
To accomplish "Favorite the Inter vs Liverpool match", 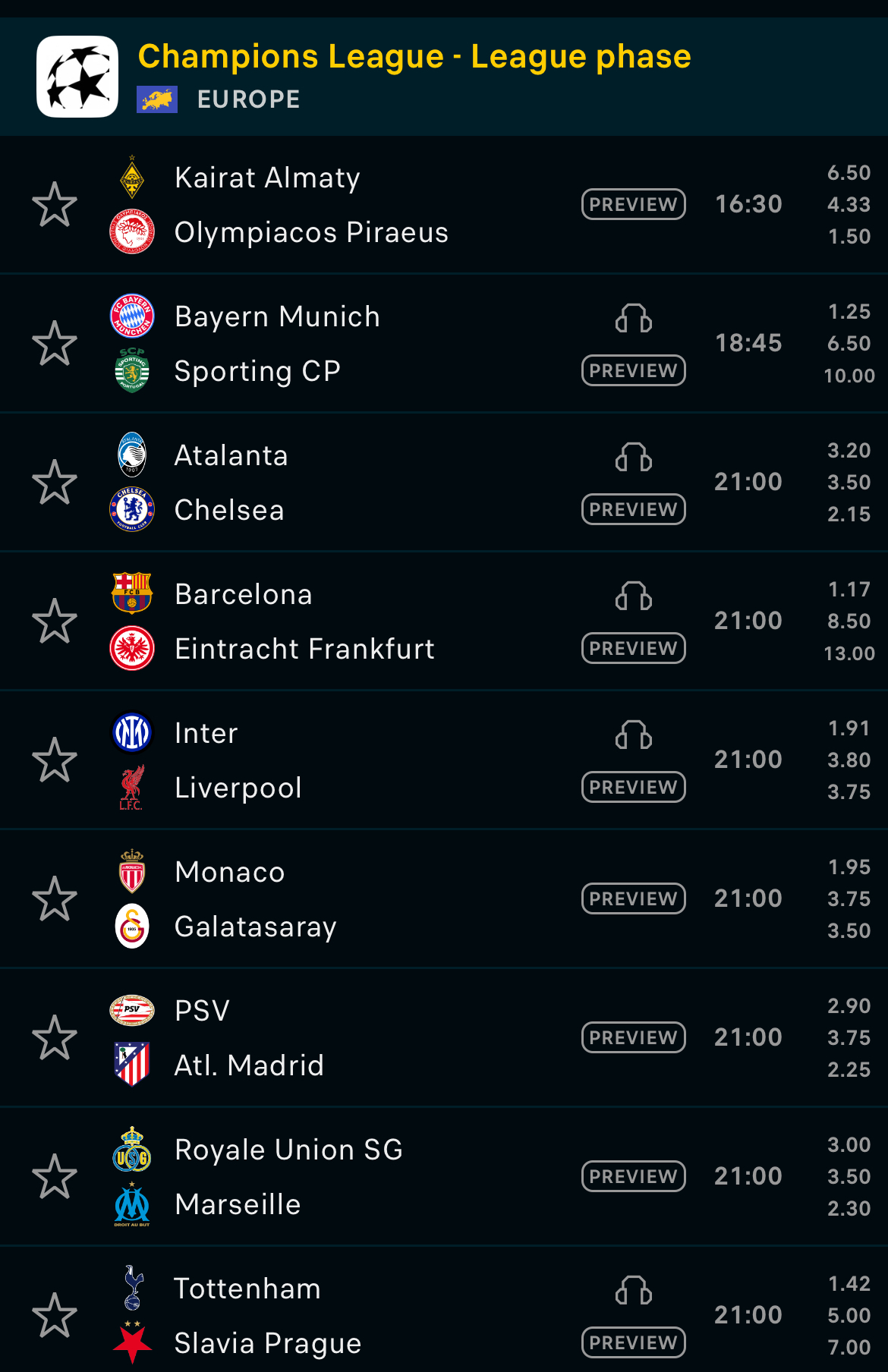I will coord(55,760).
